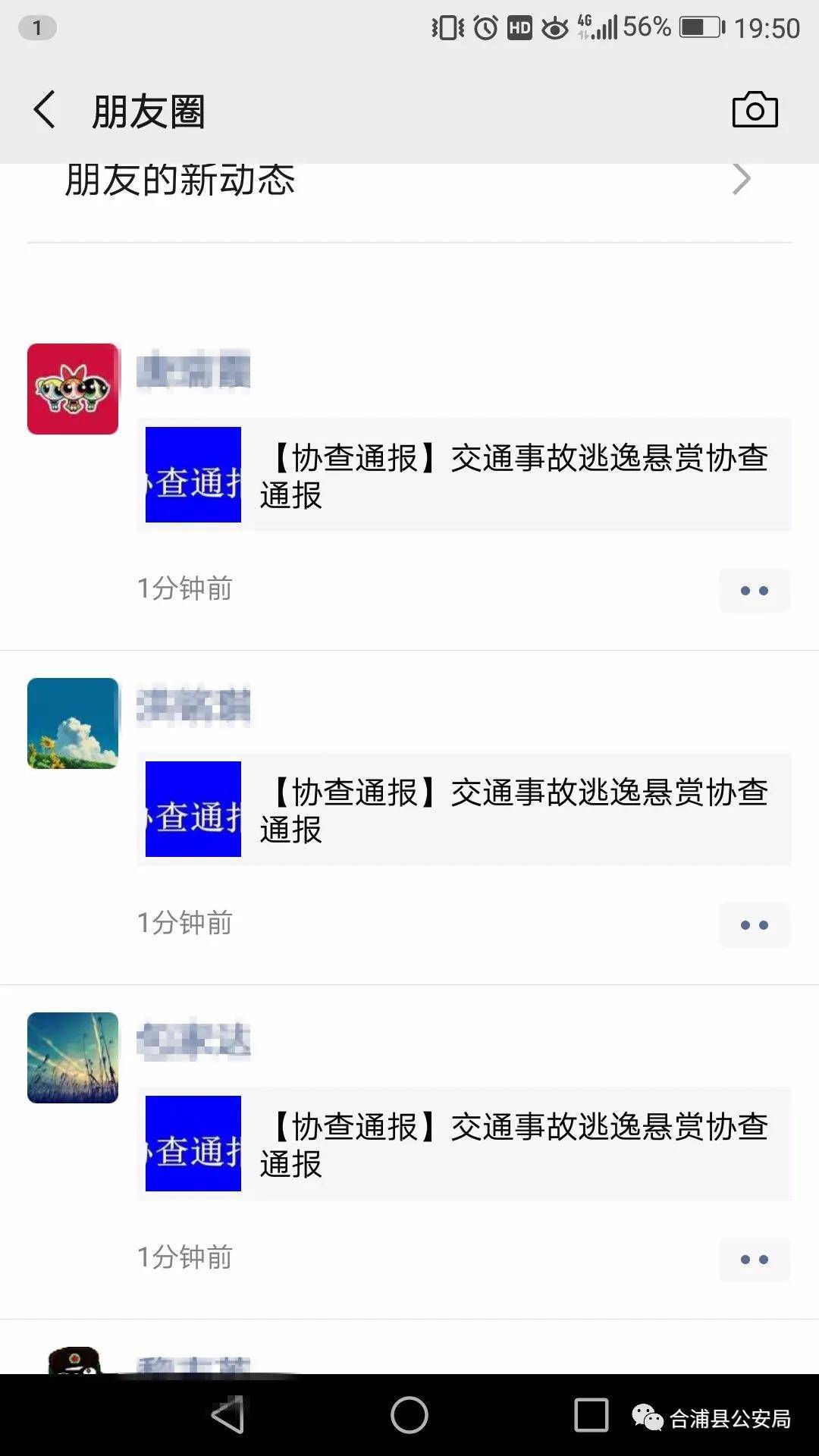View profile of the cloud-and-sunflower avatar
This screenshot has height=1456, width=819.
[73, 723]
